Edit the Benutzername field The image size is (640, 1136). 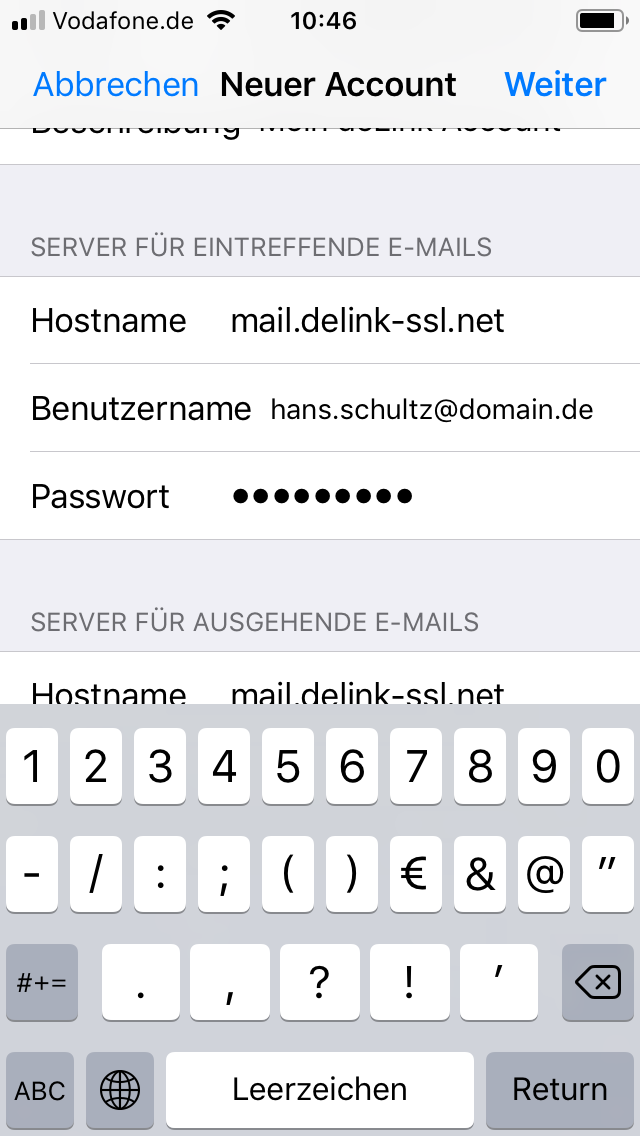pos(431,409)
